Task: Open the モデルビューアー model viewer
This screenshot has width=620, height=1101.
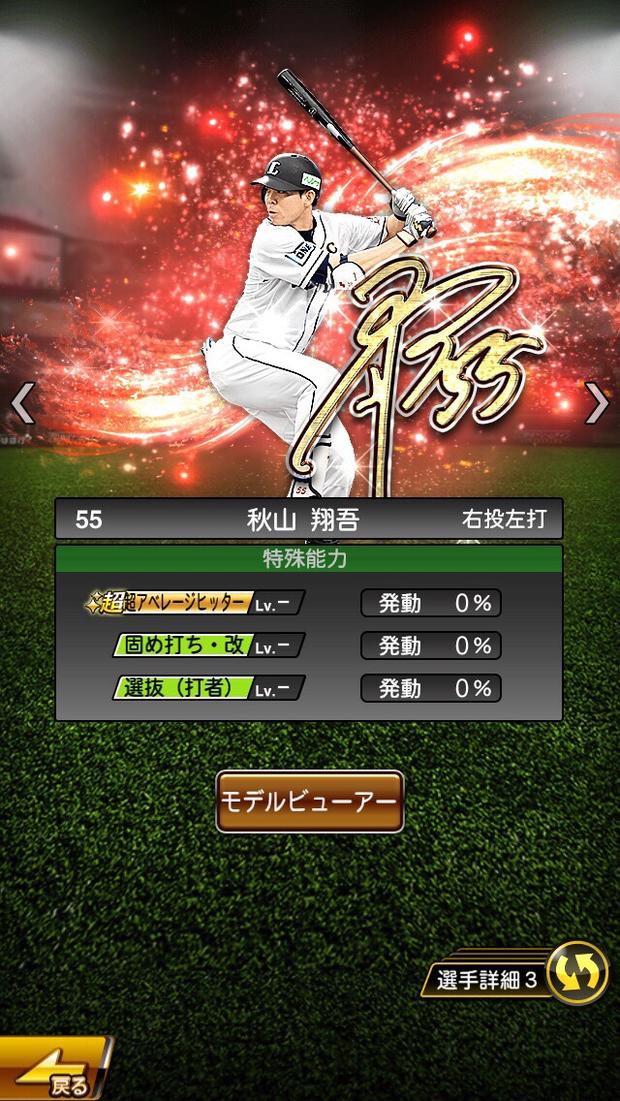Action: 310,801
